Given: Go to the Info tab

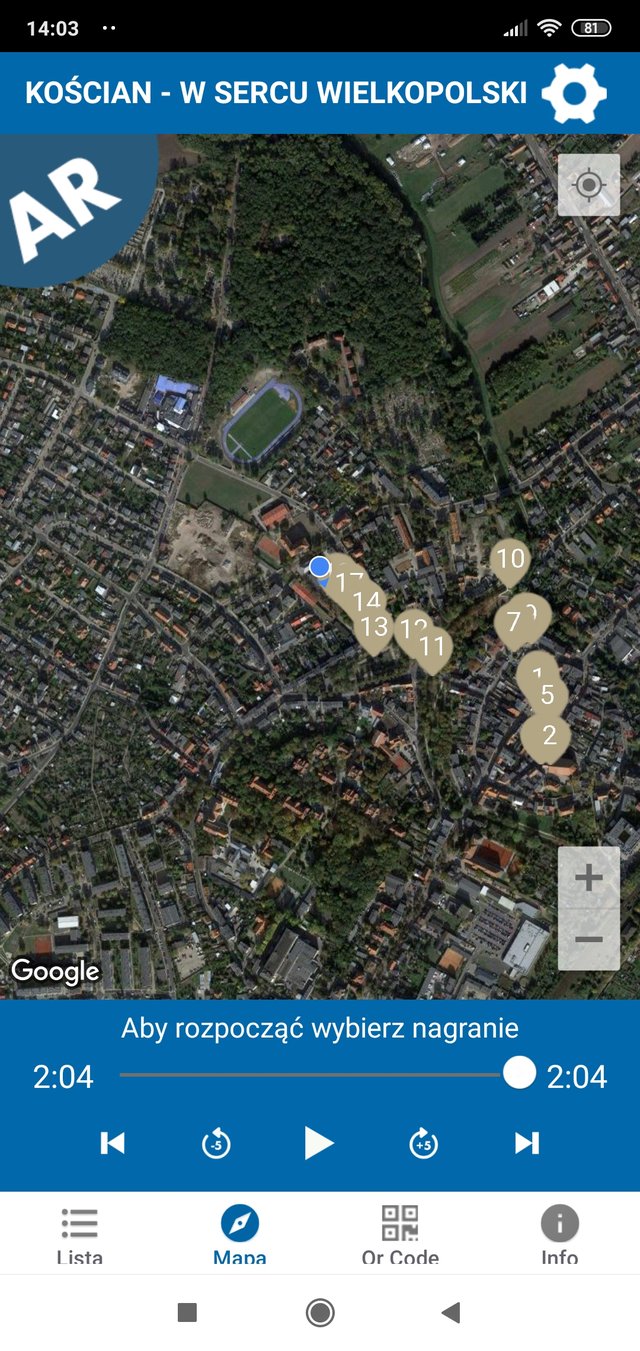Looking at the screenshot, I should click(x=560, y=1235).
